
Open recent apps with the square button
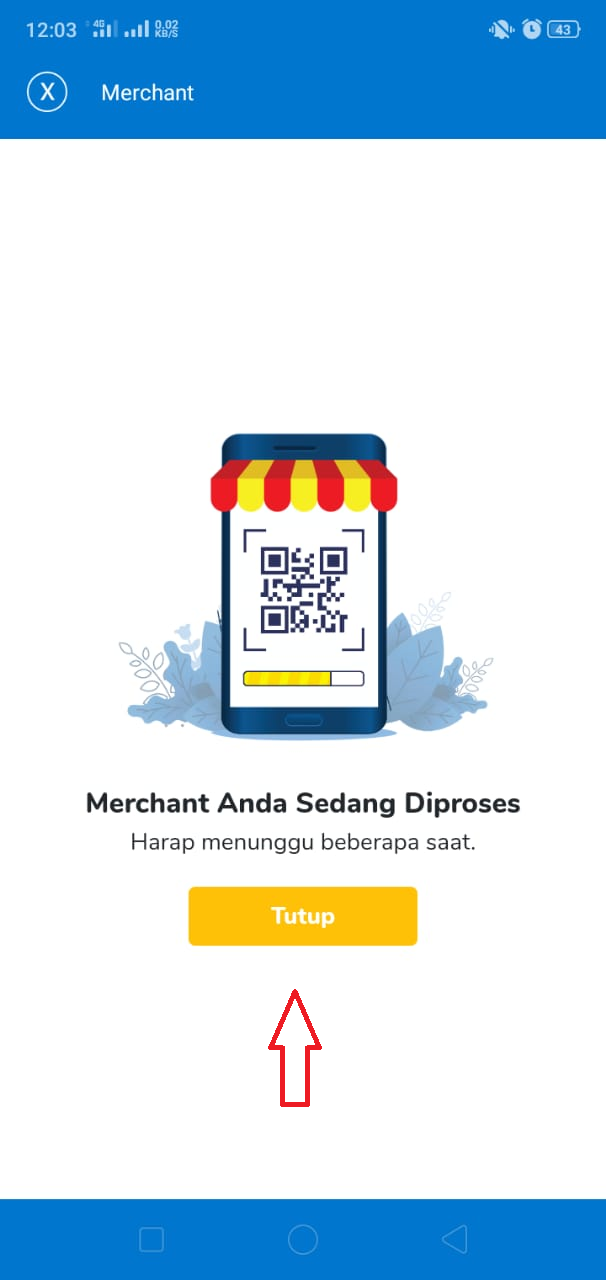tap(151, 1240)
